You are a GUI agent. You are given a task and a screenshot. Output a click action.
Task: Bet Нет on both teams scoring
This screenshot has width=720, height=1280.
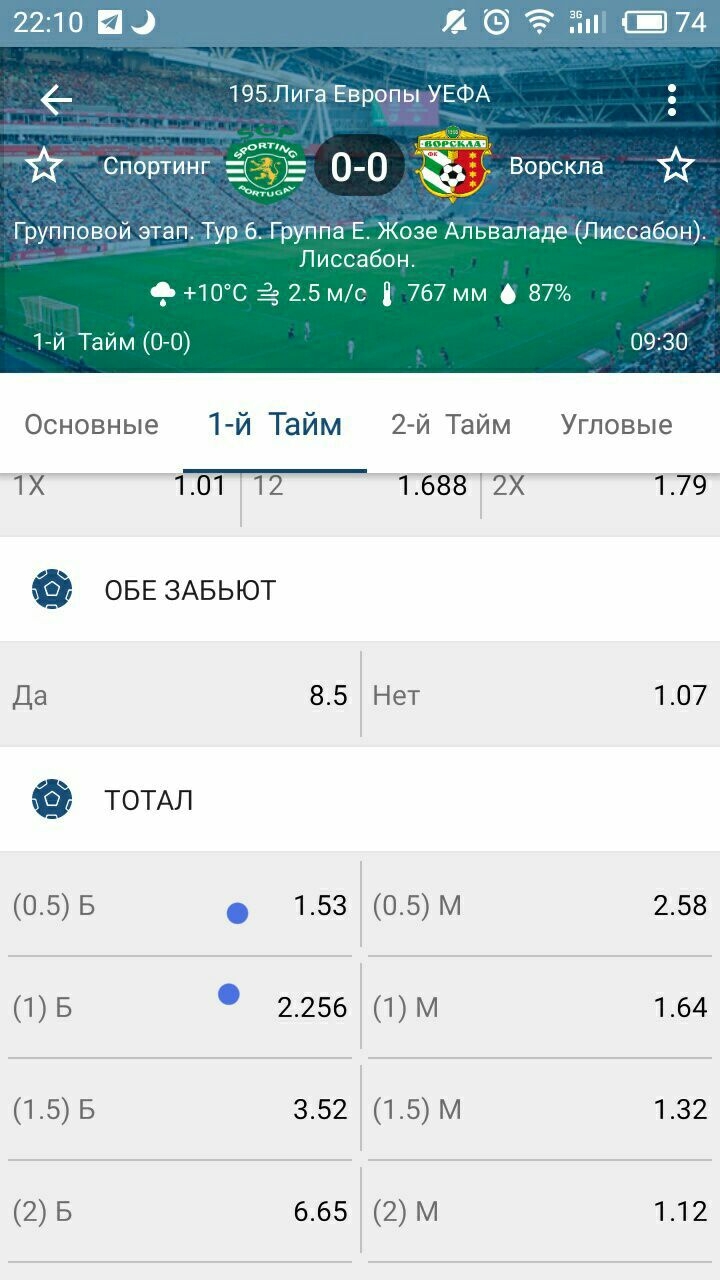pos(540,696)
